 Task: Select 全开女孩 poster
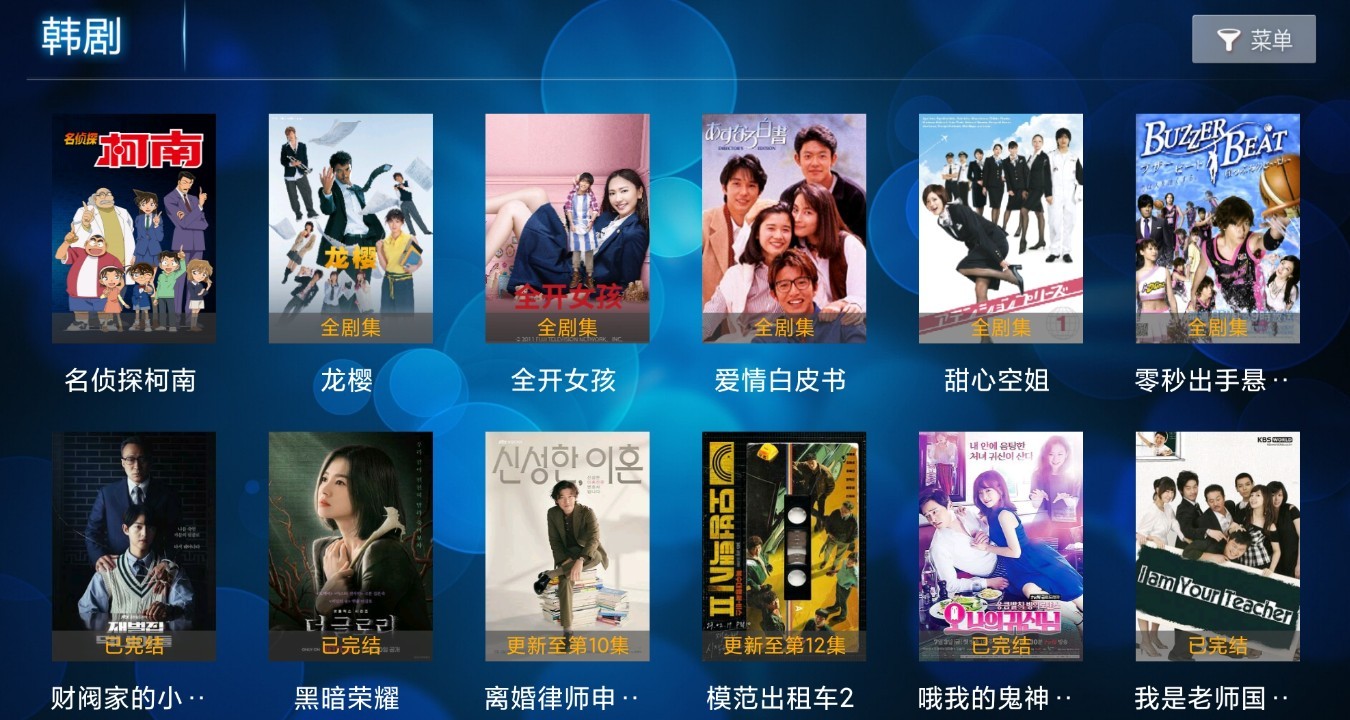point(567,228)
